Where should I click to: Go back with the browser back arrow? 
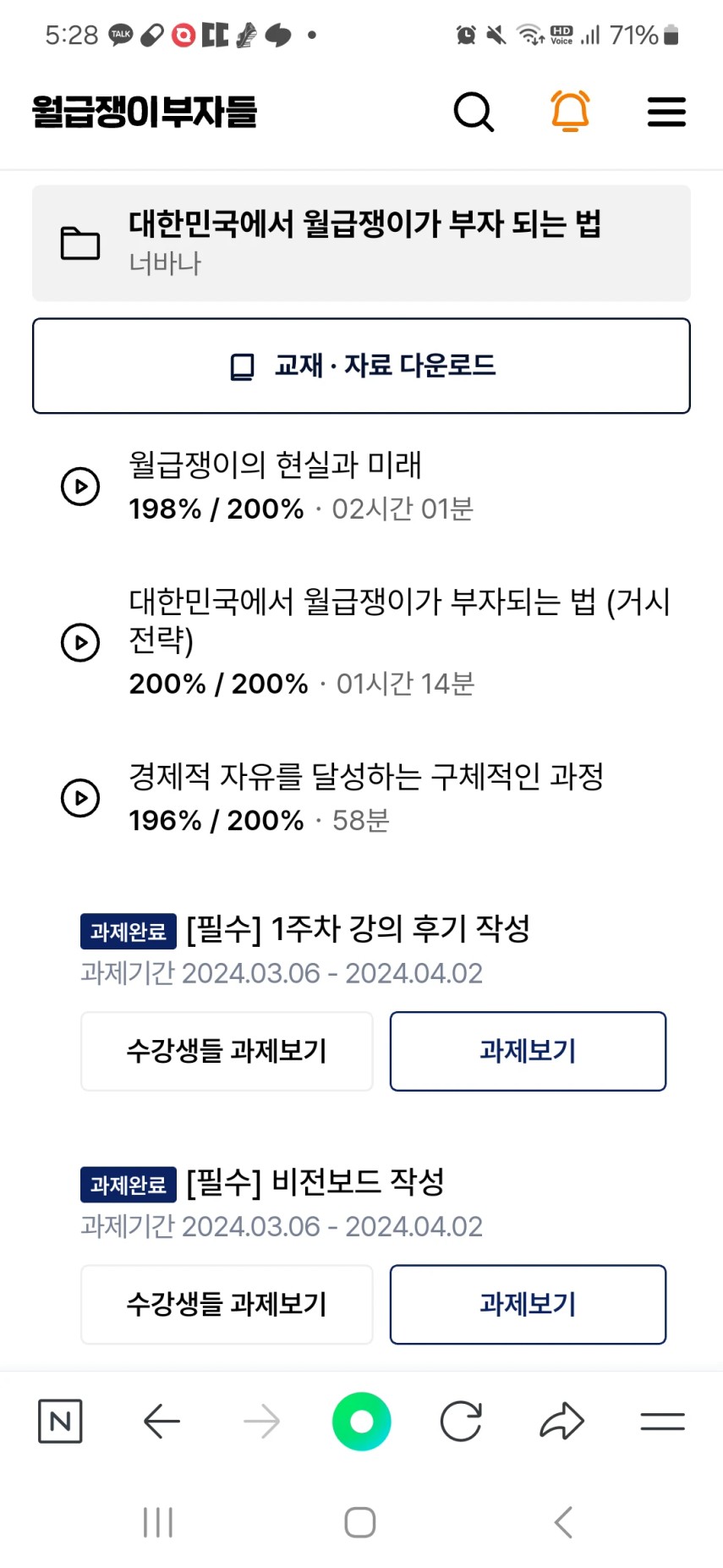[x=162, y=1421]
